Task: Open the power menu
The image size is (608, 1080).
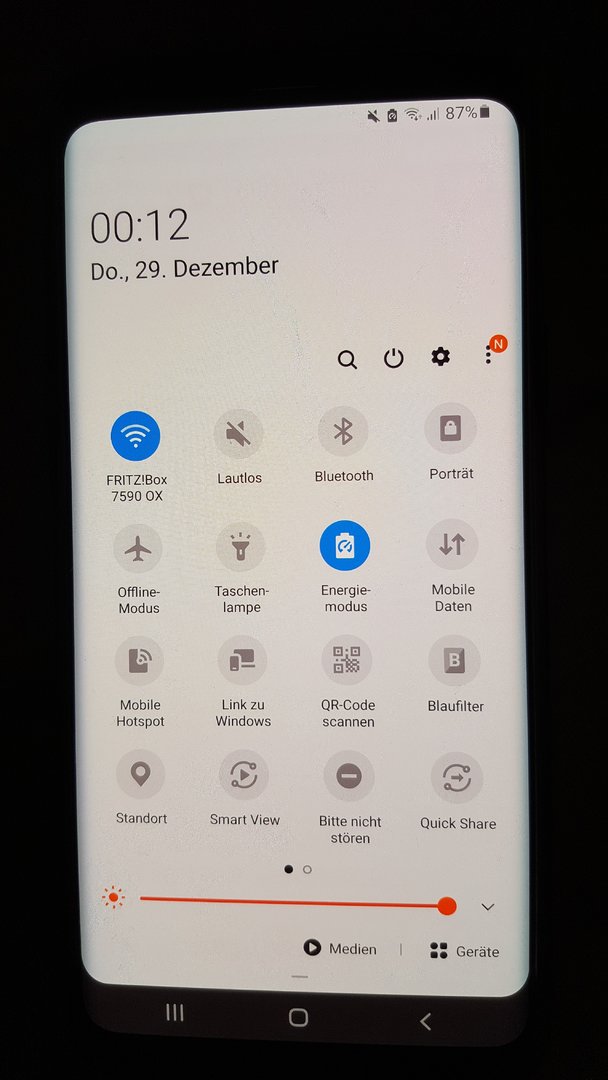Action: click(x=394, y=358)
